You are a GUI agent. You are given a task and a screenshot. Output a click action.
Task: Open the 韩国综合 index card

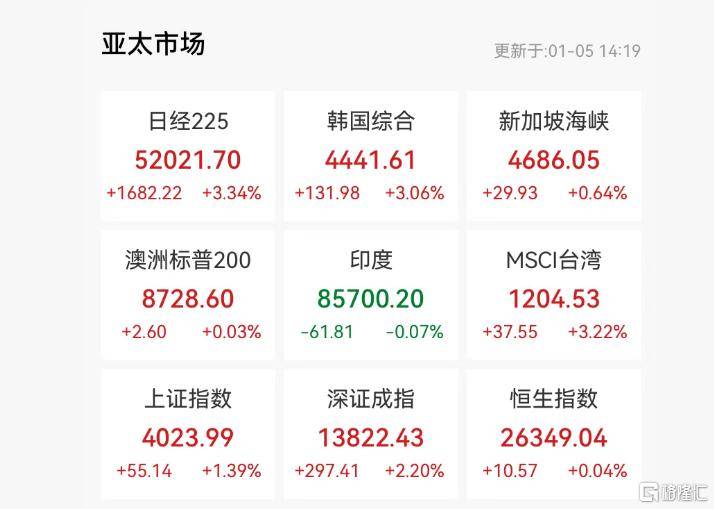point(370,156)
